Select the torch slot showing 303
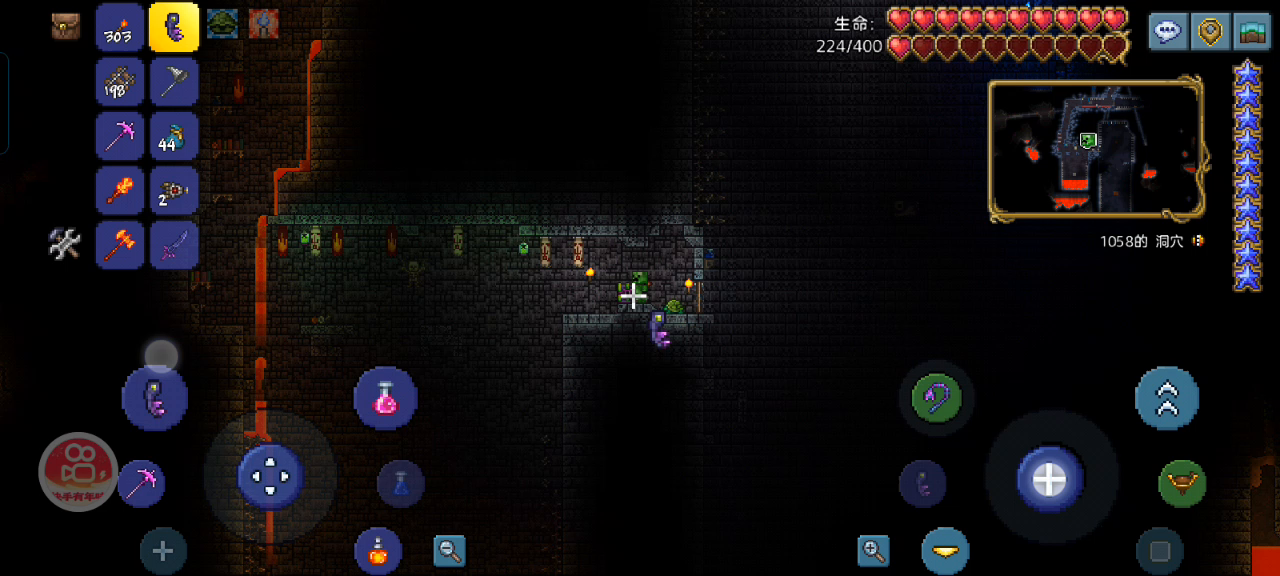The image size is (1280, 576). (x=120, y=27)
